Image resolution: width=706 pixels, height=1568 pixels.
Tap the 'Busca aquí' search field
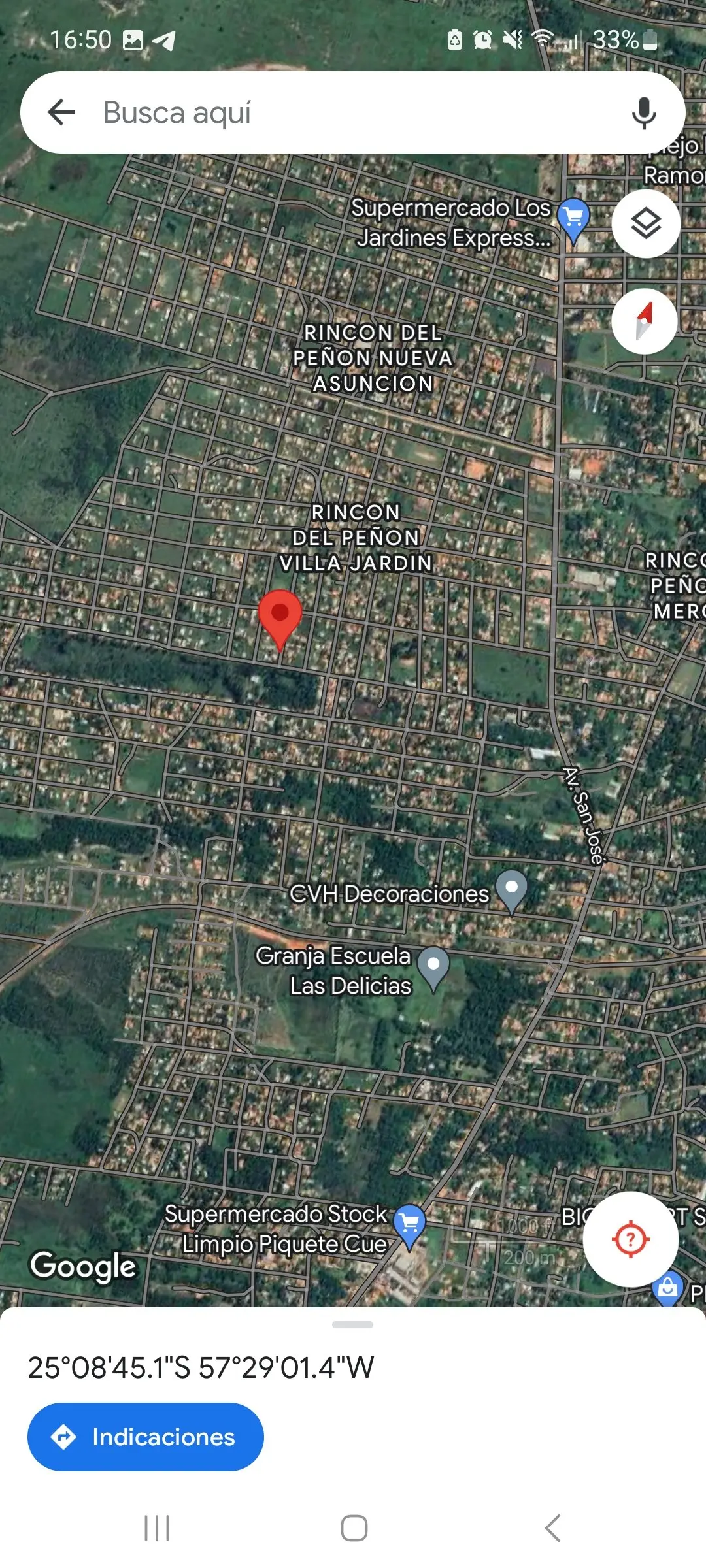coord(353,112)
